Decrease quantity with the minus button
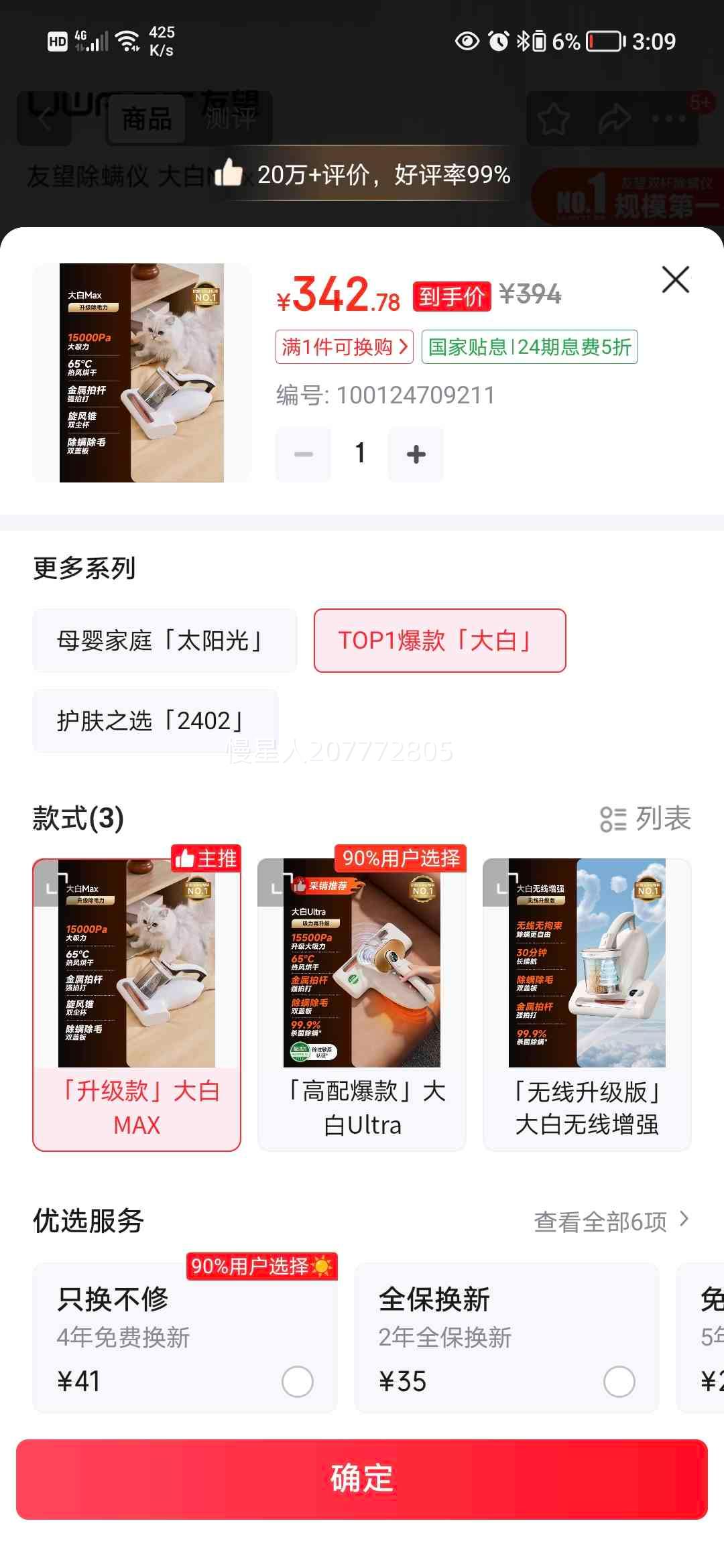 click(304, 453)
